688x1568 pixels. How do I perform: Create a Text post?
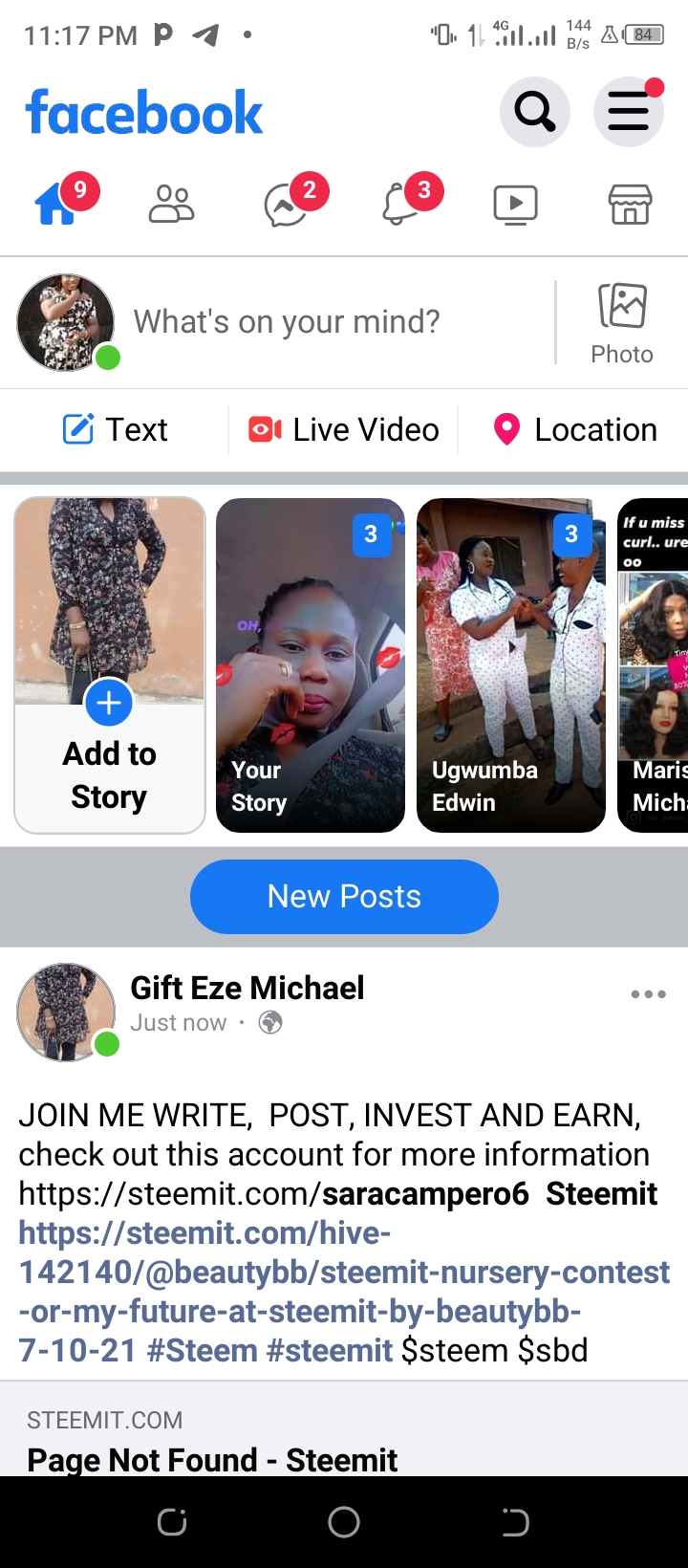[x=115, y=430]
